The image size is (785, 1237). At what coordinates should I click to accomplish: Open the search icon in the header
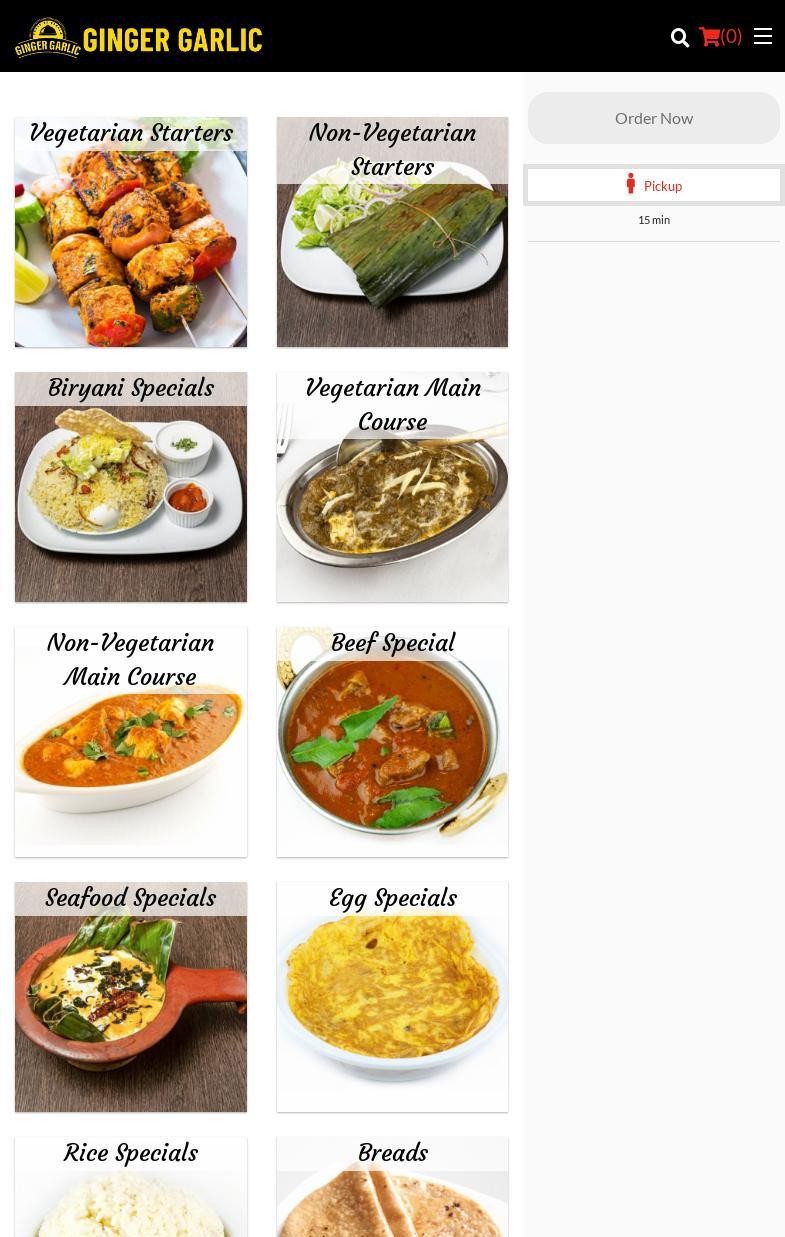[x=680, y=38]
